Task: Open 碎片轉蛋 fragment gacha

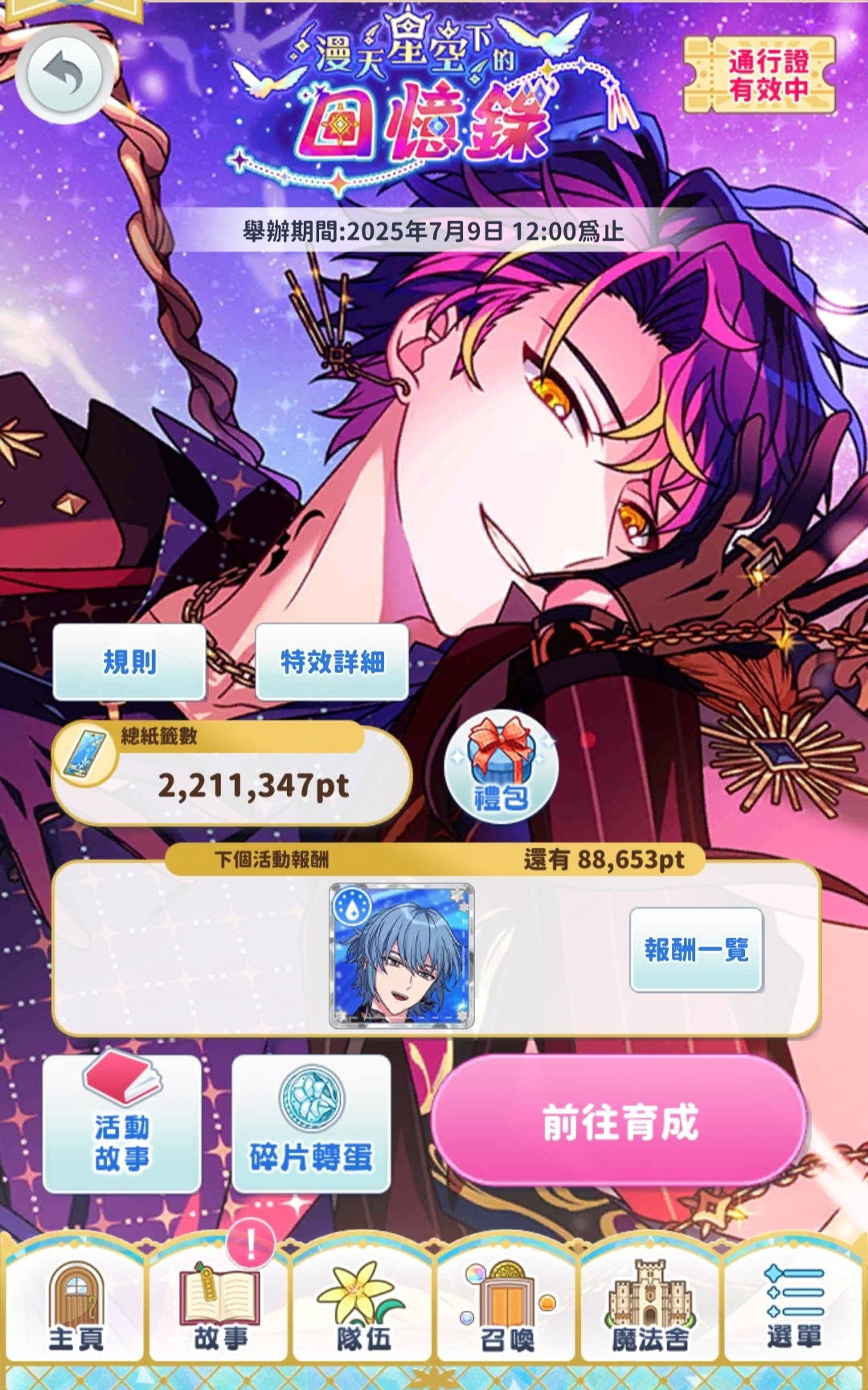Action: point(311,1124)
